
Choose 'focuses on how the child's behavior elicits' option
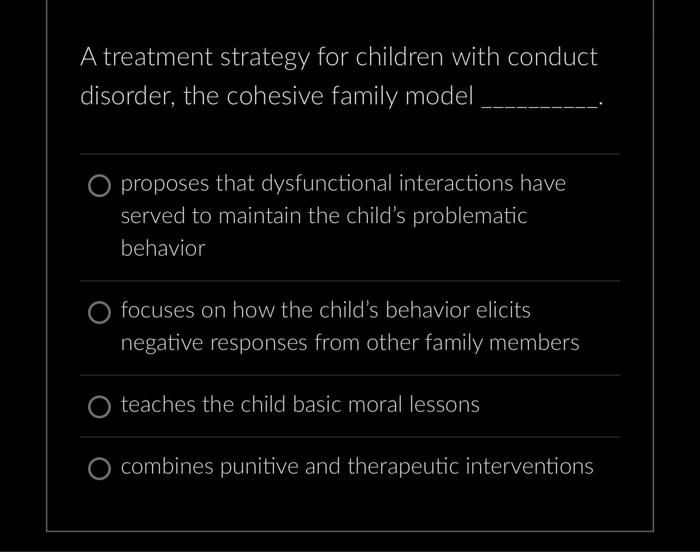tap(99, 312)
